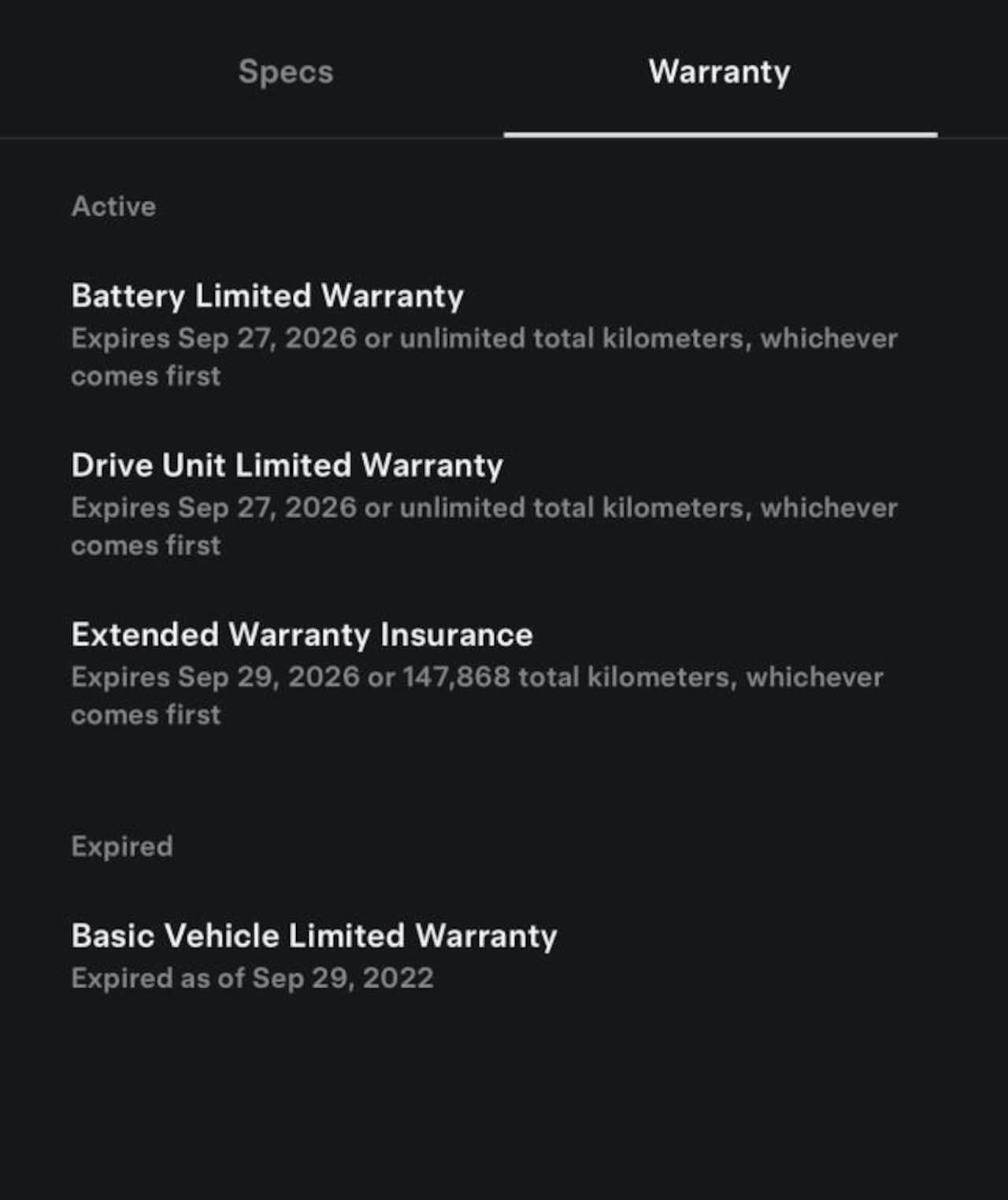Select the Warranty tab
Viewport: 1008px width, 1200px height.
click(x=719, y=72)
